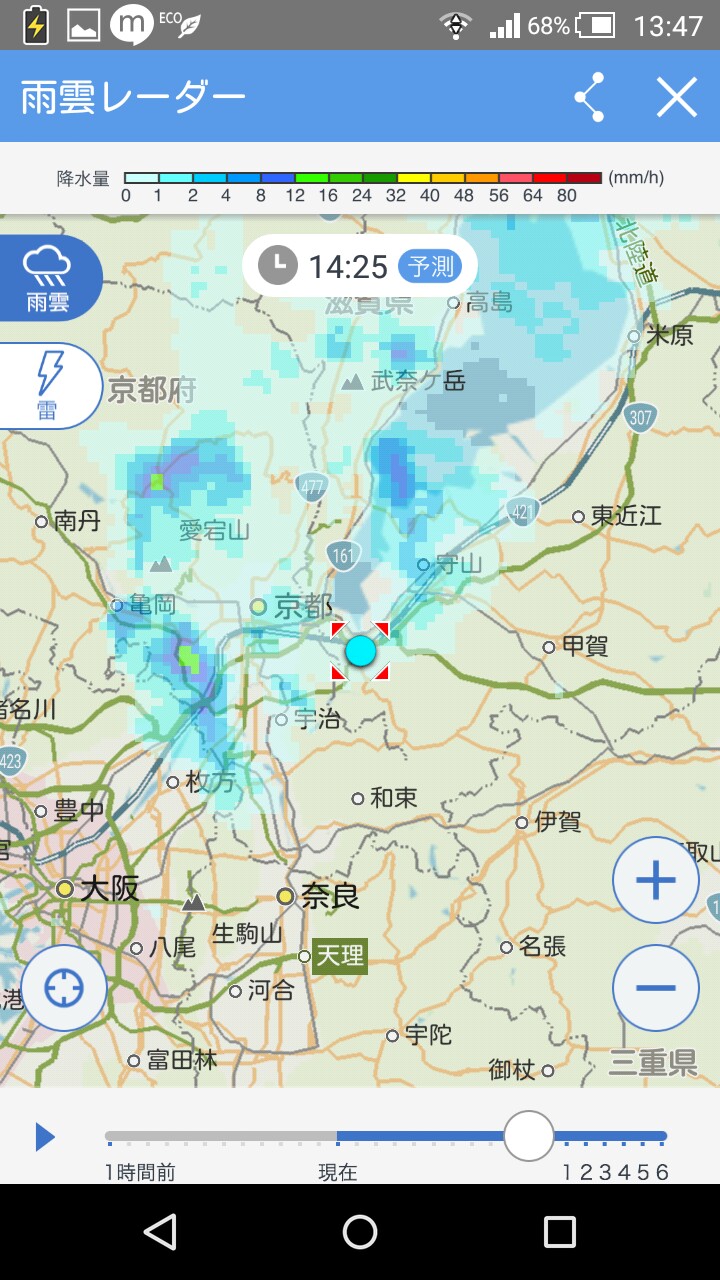Image resolution: width=720 pixels, height=1280 pixels.
Task: Close the rain radar screen
Action: [676, 97]
